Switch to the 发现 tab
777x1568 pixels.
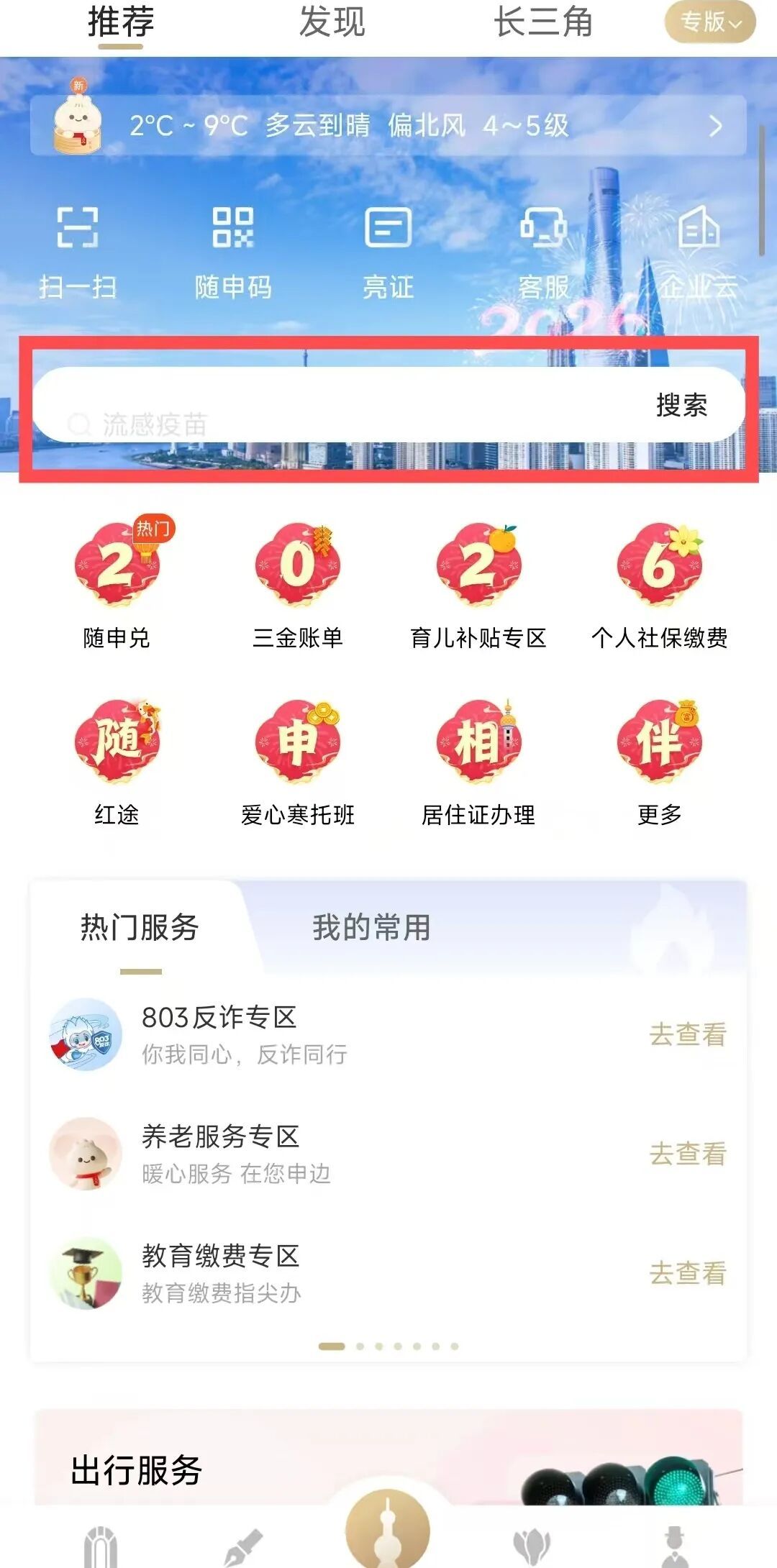(332, 22)
